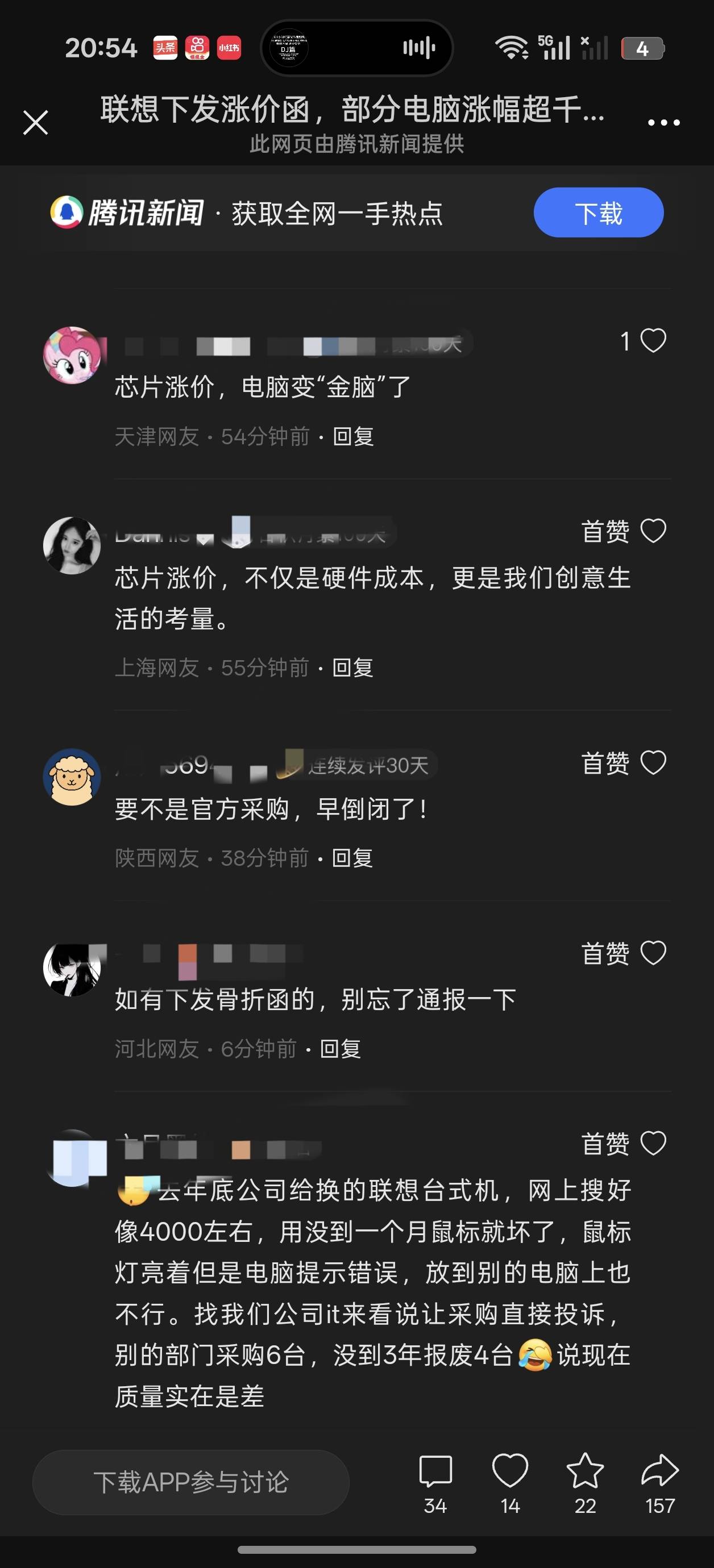Viewport: 714px width, 1568px height.
Task: Tap 下载APP参与讨论 to join discussion
Action: pyautogui.click(x=190, y=1482)
